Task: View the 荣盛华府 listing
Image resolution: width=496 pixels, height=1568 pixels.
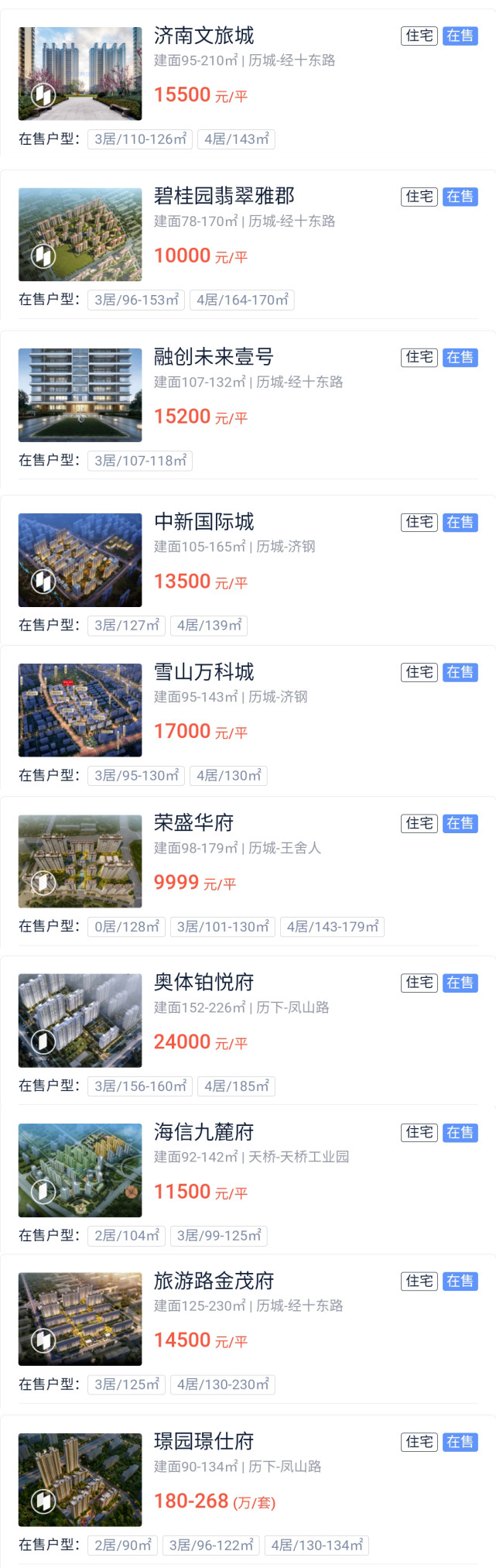Action: [x=193, y=823]
